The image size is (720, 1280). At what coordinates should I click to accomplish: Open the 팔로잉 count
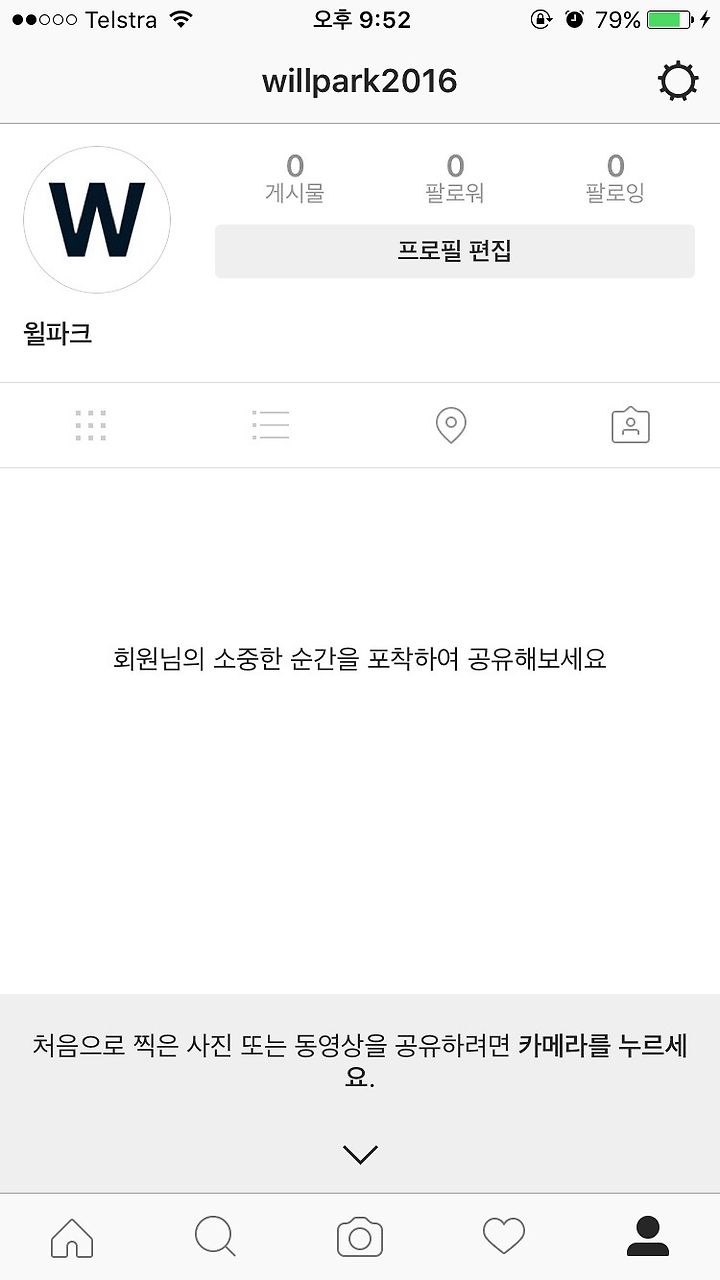[x=615, y=178]
